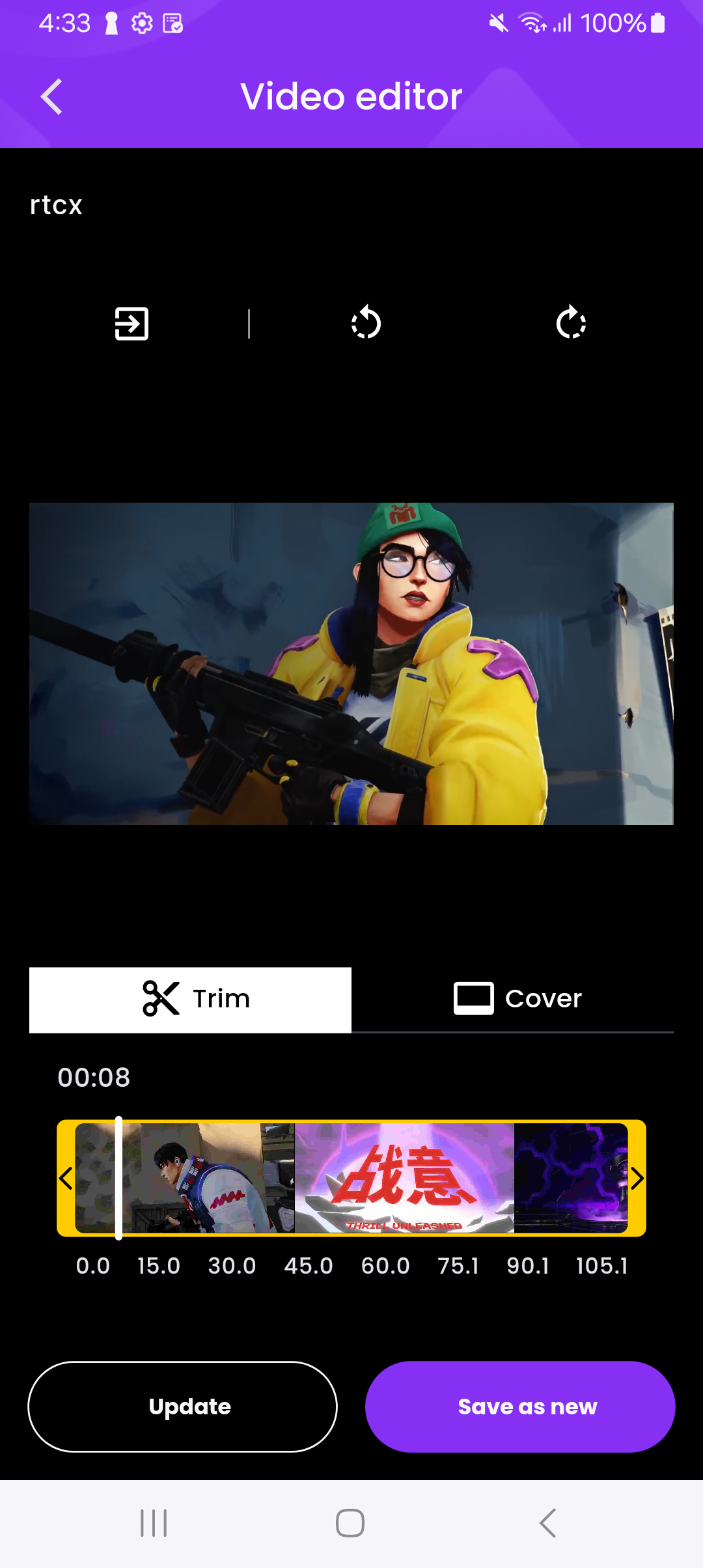
Task: Select the Trim tab
Action: [x=190, y=1000]
